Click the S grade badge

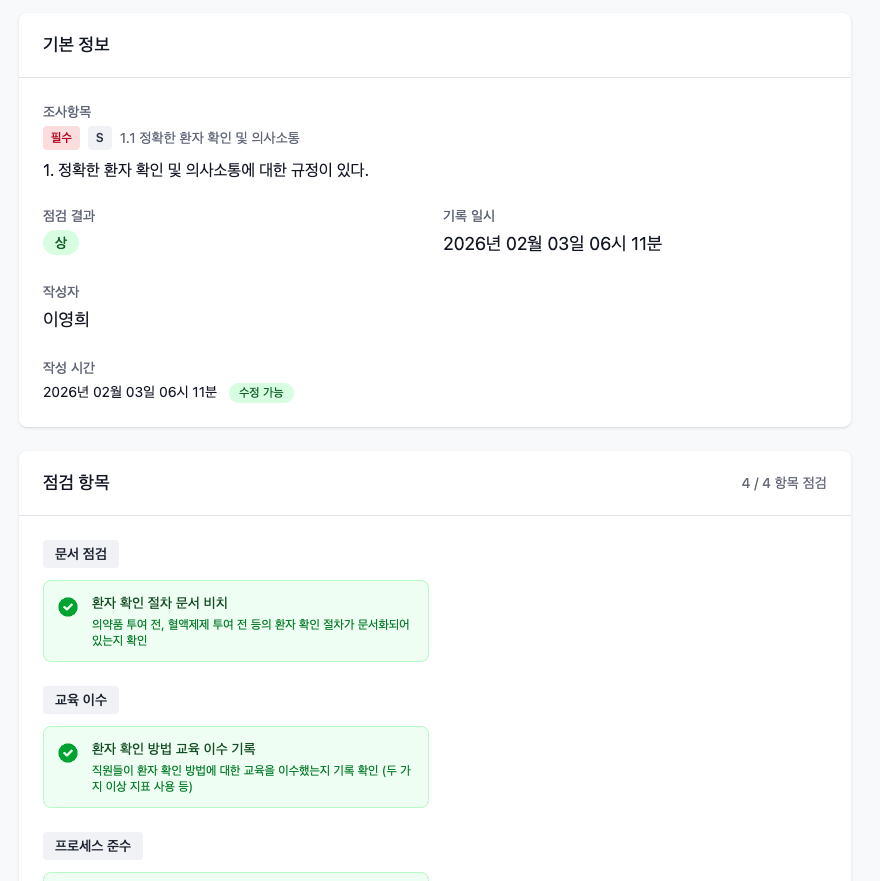[99, 138]
